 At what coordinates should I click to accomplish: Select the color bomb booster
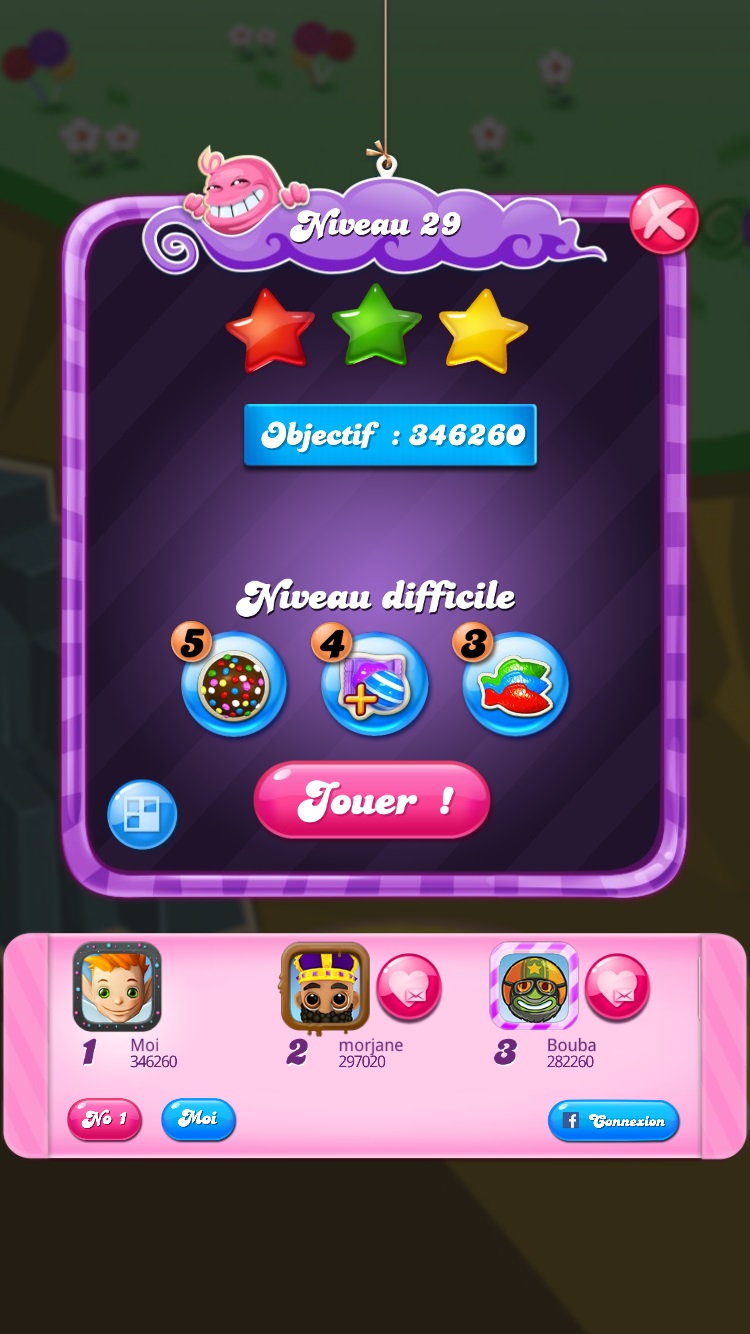(x=234, y=685)
